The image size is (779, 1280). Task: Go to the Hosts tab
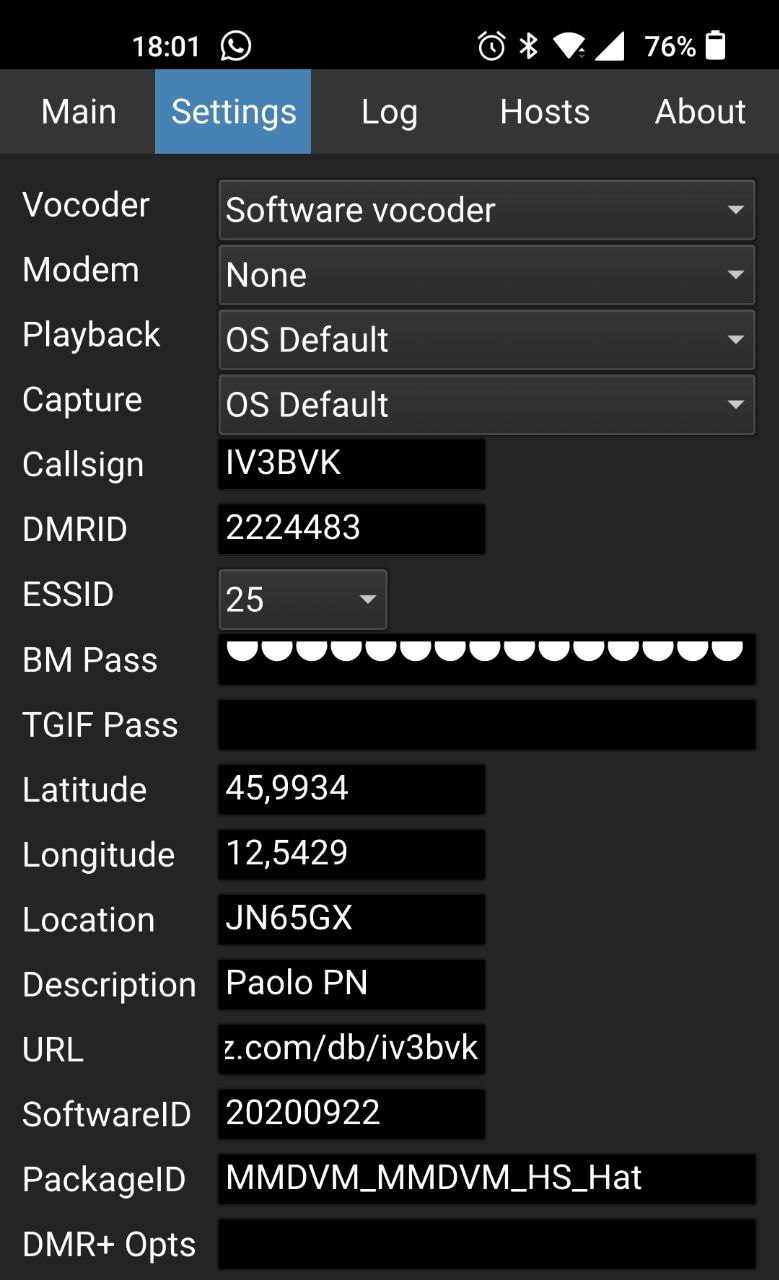545,111
